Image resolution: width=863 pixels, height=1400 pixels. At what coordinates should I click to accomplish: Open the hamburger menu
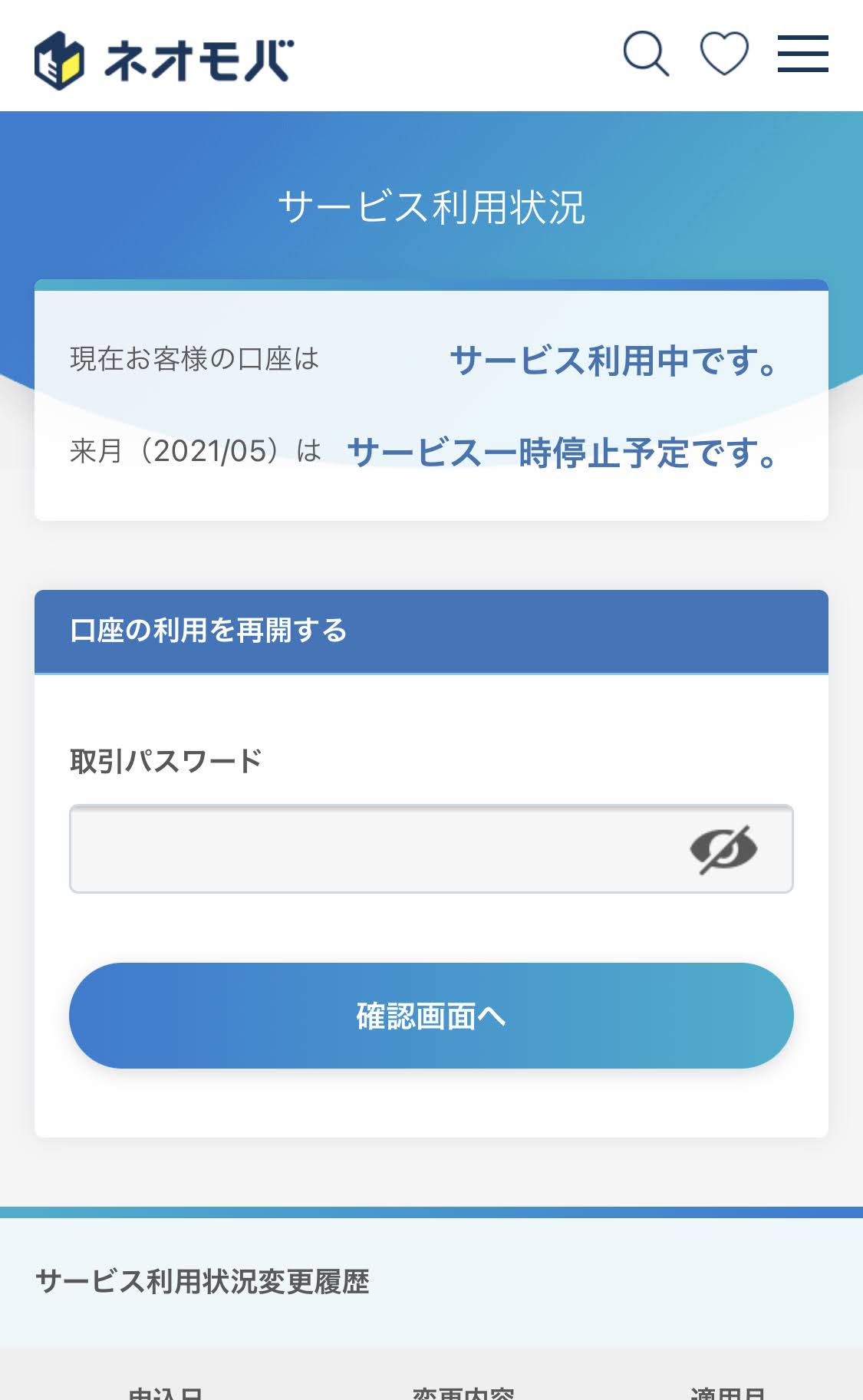click(802, 54)
